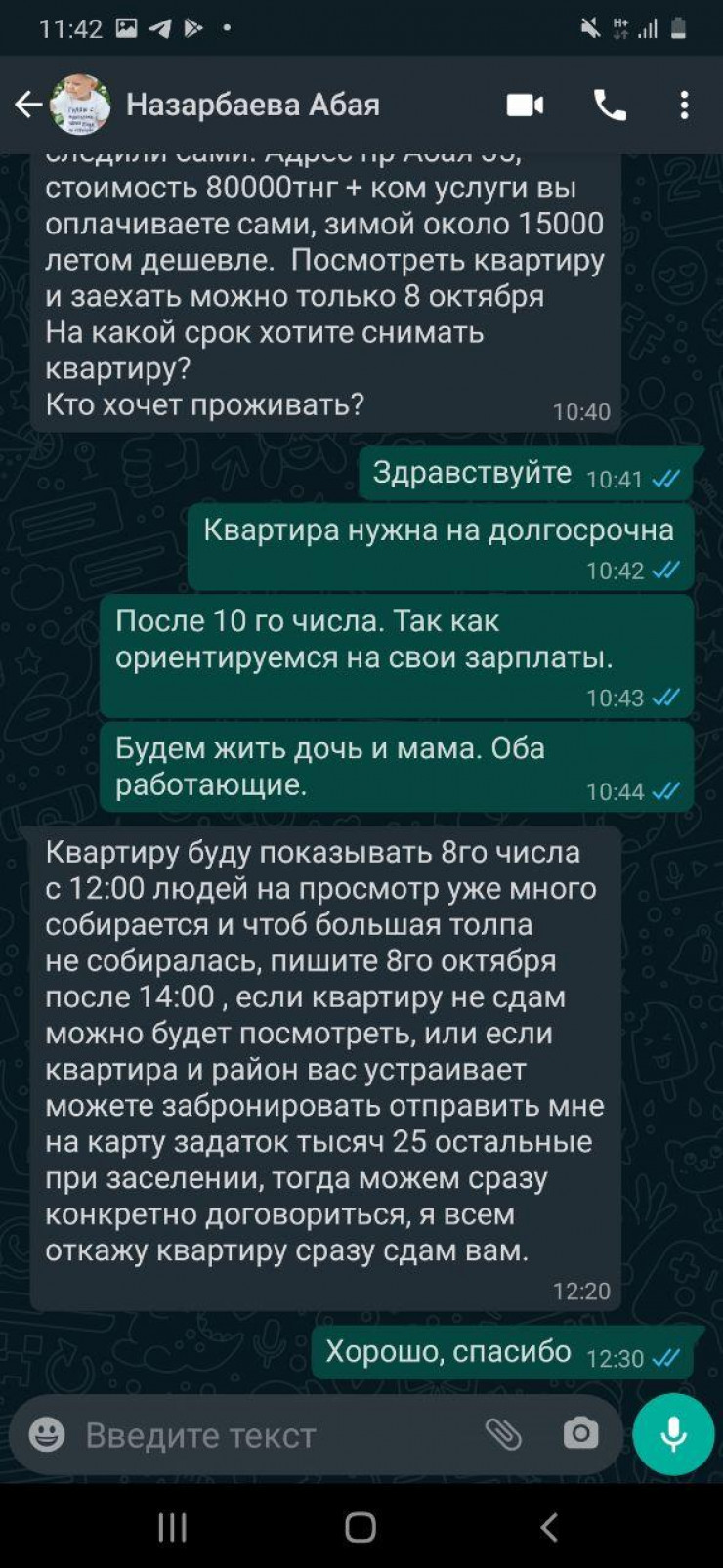Attach a file with the paperclip
The image size is (723, 1568).
coord(504,1434)
